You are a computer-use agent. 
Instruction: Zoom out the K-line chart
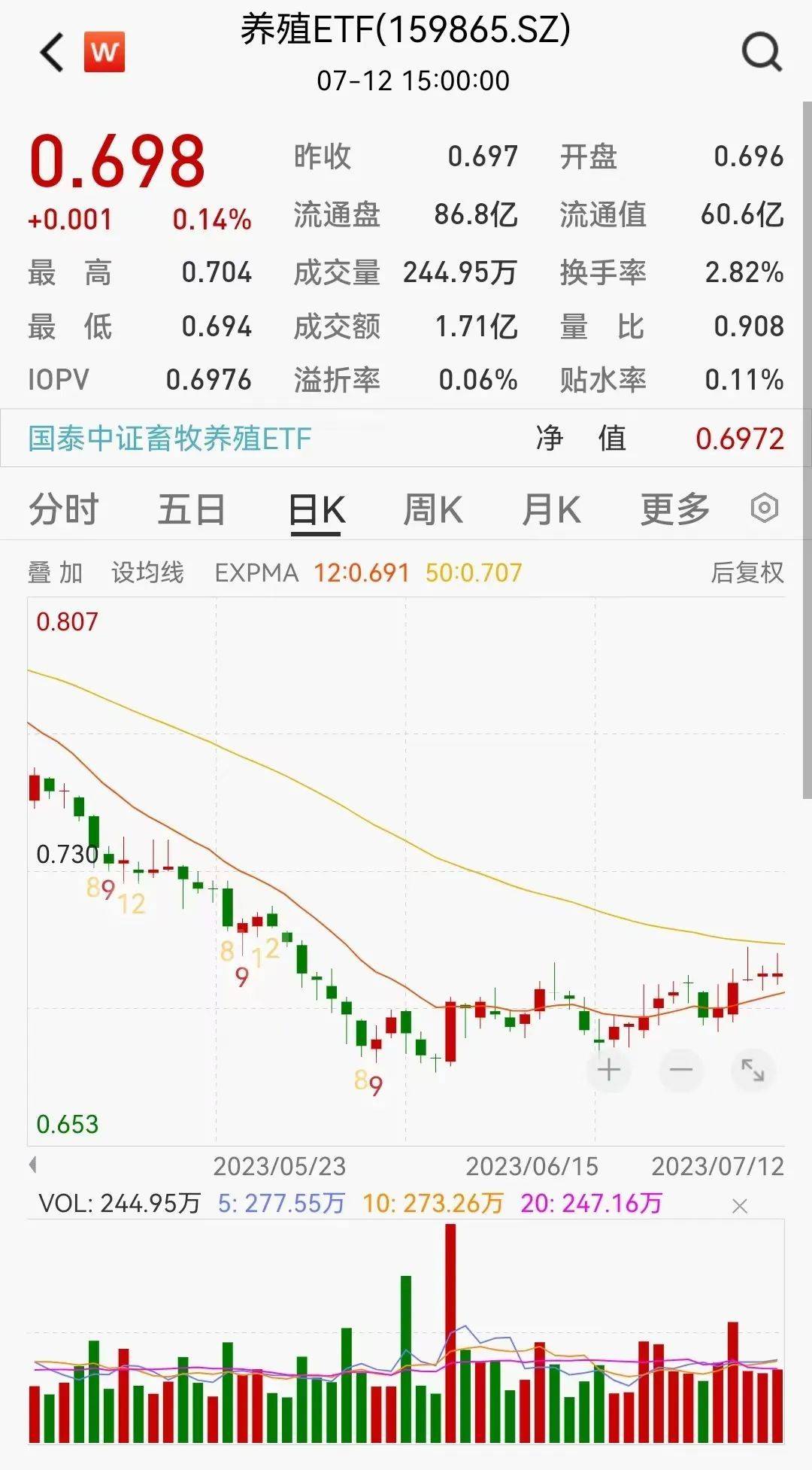pos(680,1069)
